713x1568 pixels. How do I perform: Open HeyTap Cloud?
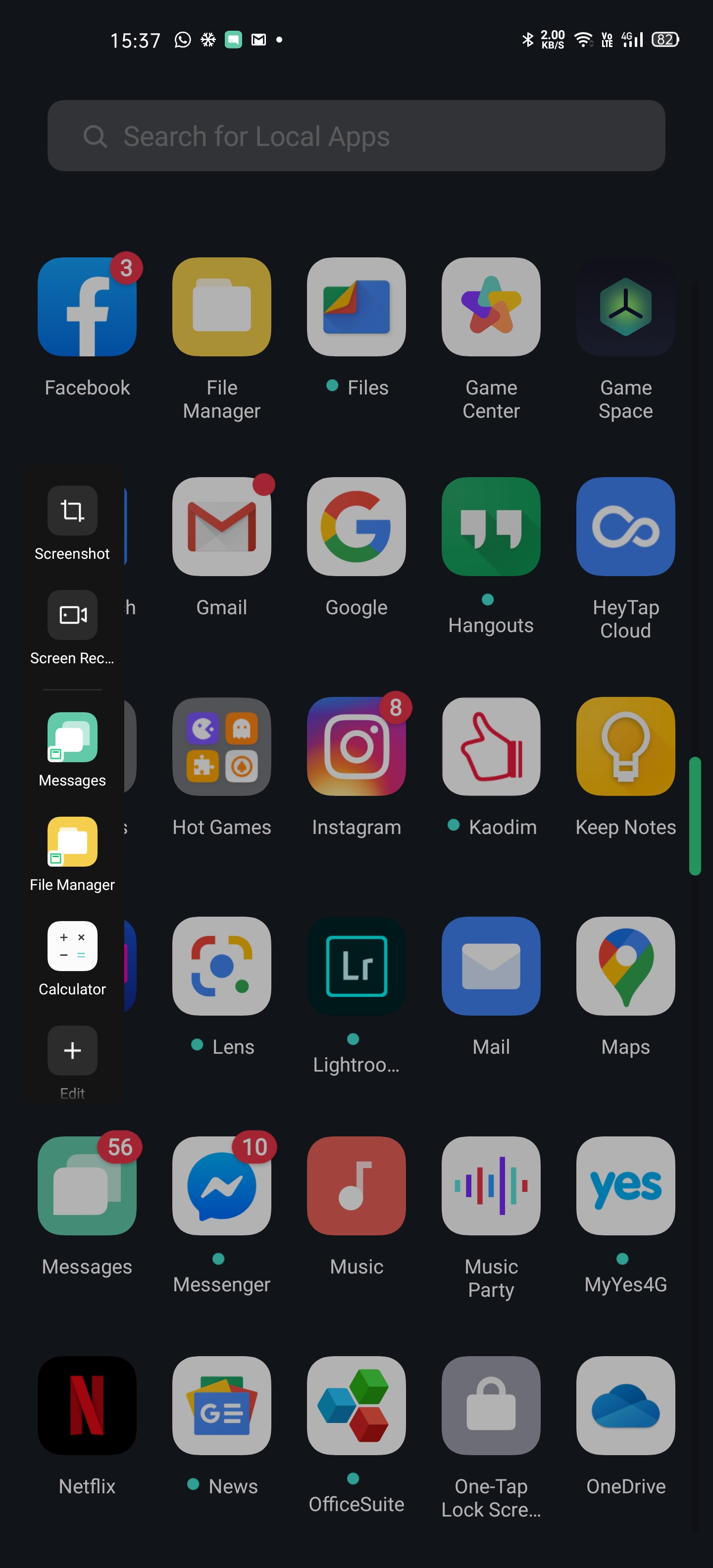(625, 527)
